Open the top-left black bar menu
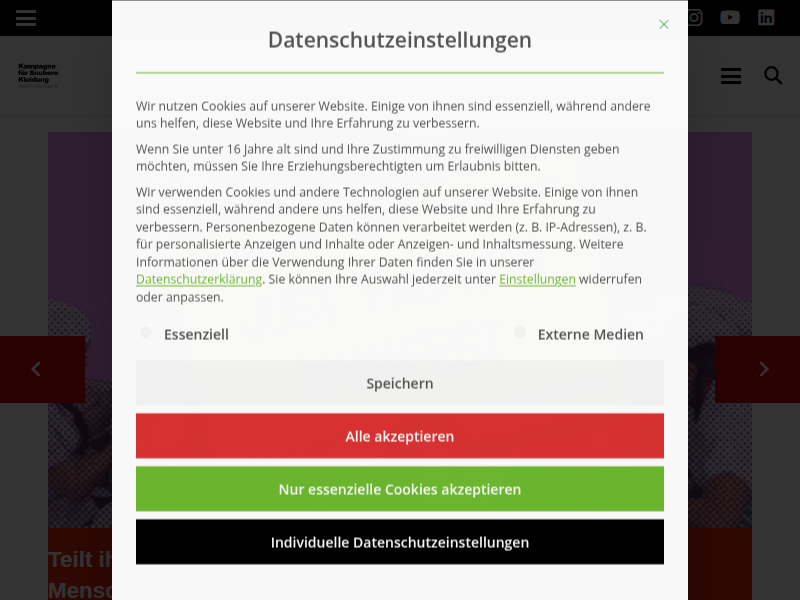 pos(26,18)
